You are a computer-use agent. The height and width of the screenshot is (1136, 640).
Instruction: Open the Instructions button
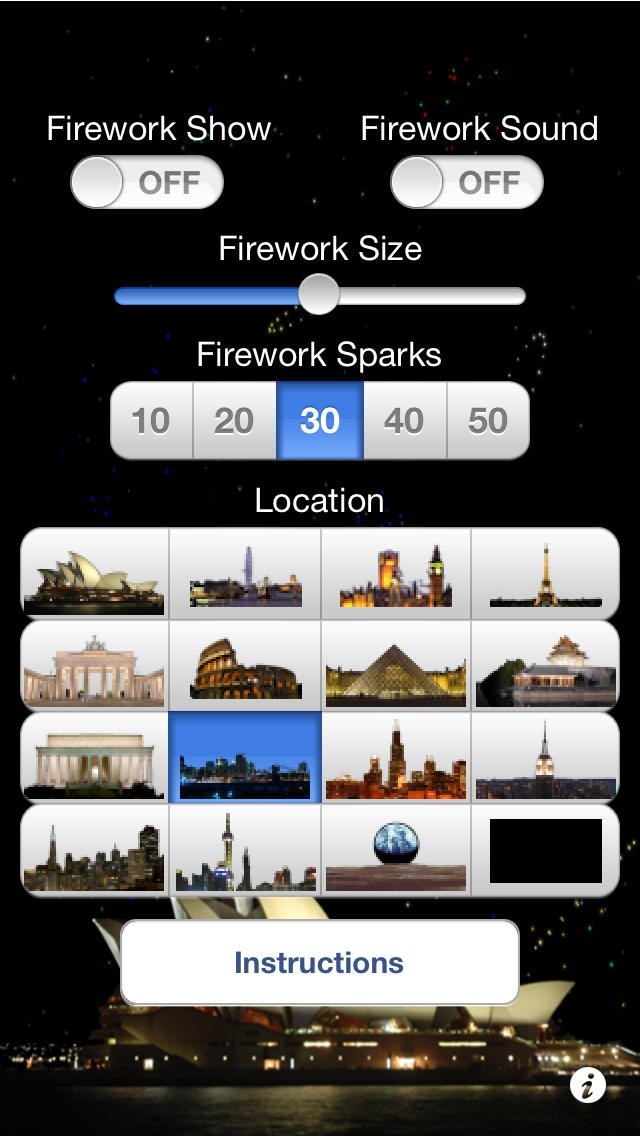click(319, 962)
